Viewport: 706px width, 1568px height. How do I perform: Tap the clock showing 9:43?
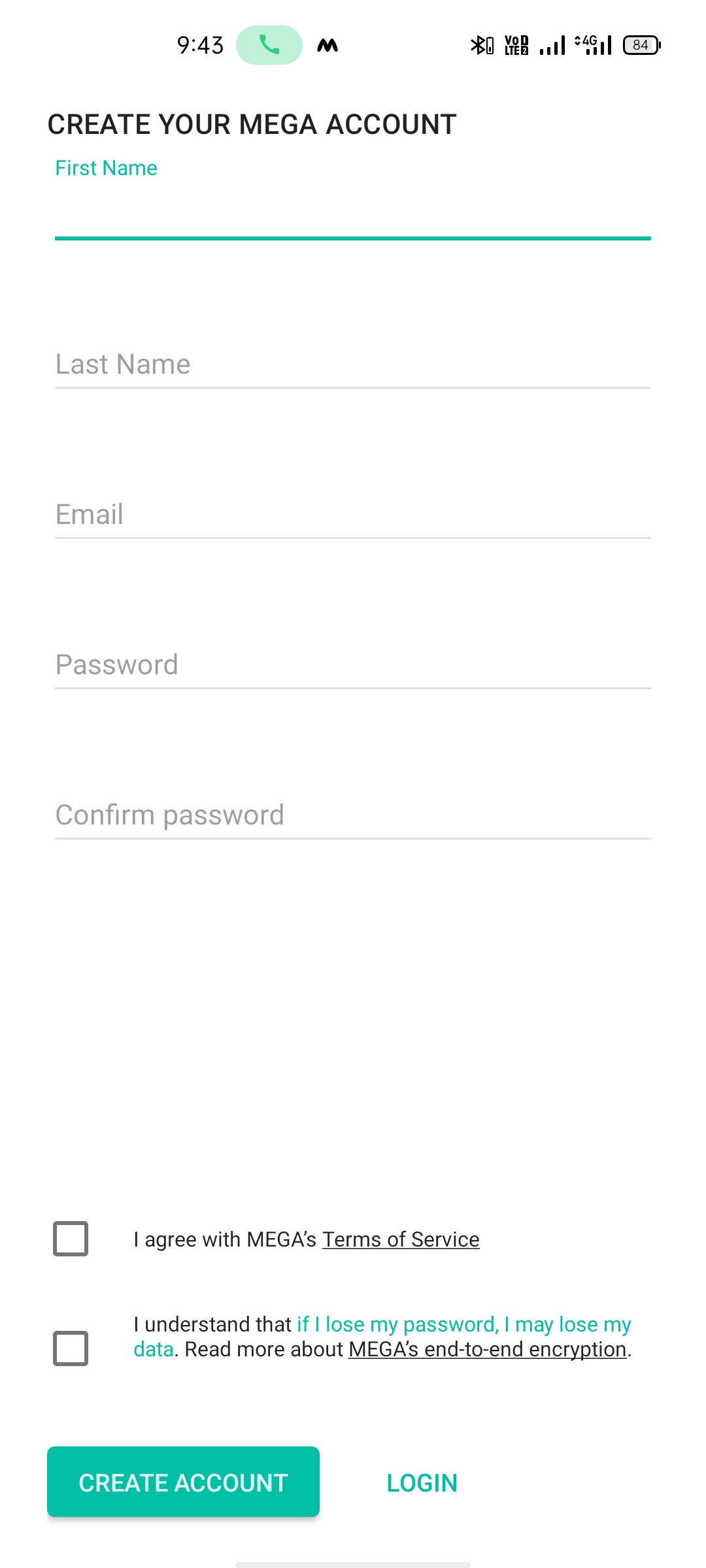coord(199,44)
